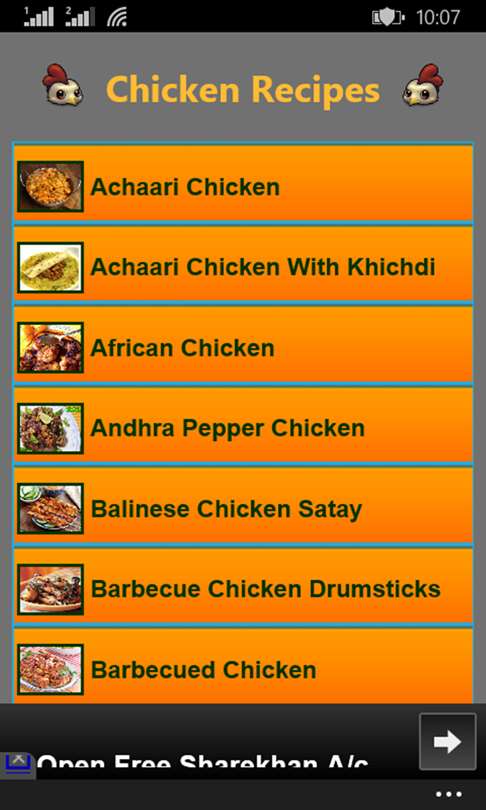
Task: Select Achaari Chicken With Khichdi
Action: [x=243, y=264]
